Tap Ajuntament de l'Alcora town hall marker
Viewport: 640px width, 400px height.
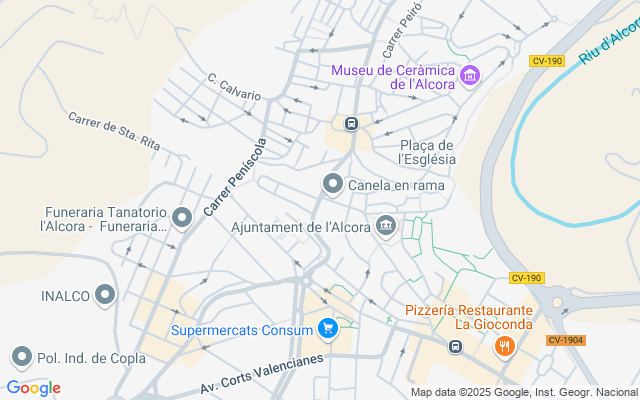pos(386,227)
